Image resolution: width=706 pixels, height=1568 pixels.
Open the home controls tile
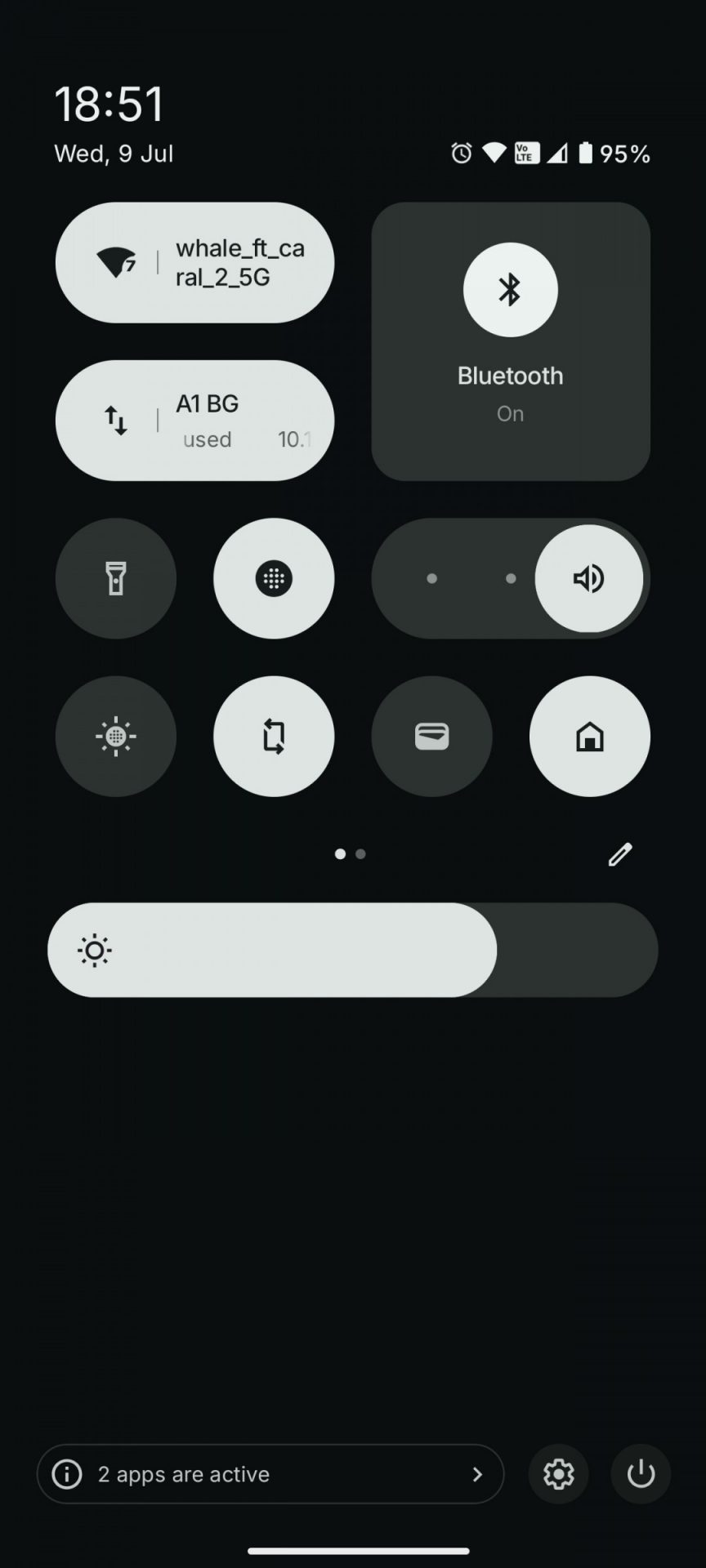pos(589,736)
